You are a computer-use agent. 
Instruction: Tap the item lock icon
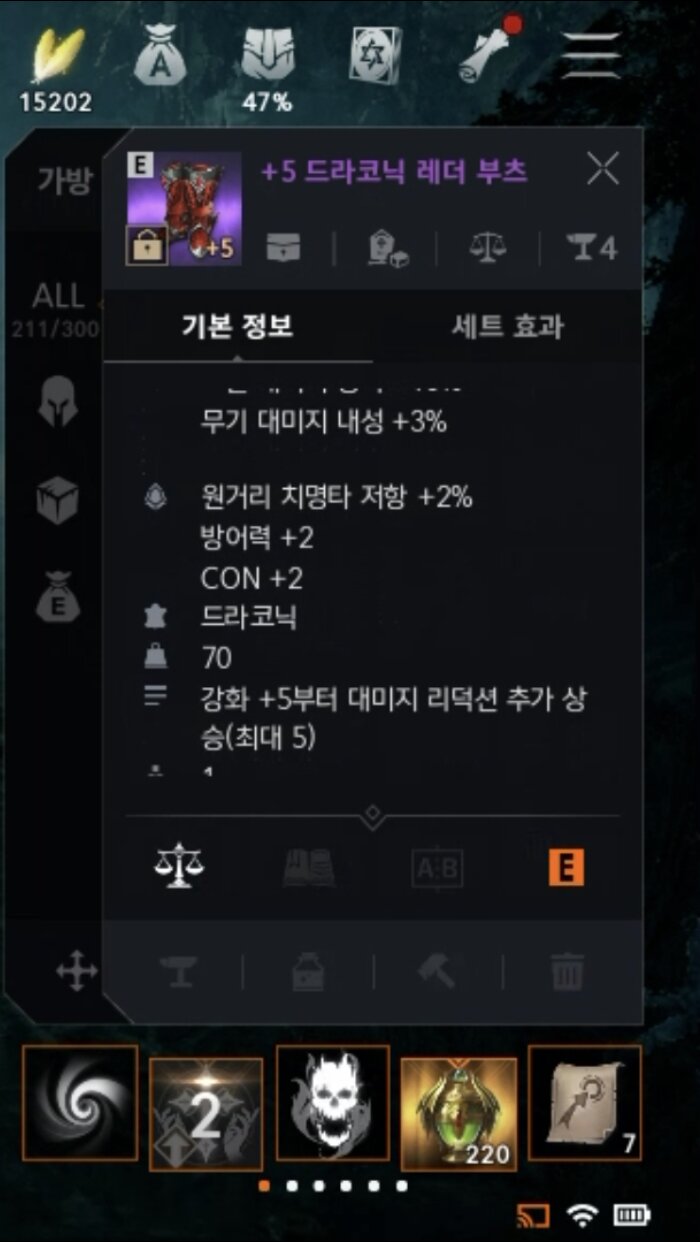[x=146, y=245]
